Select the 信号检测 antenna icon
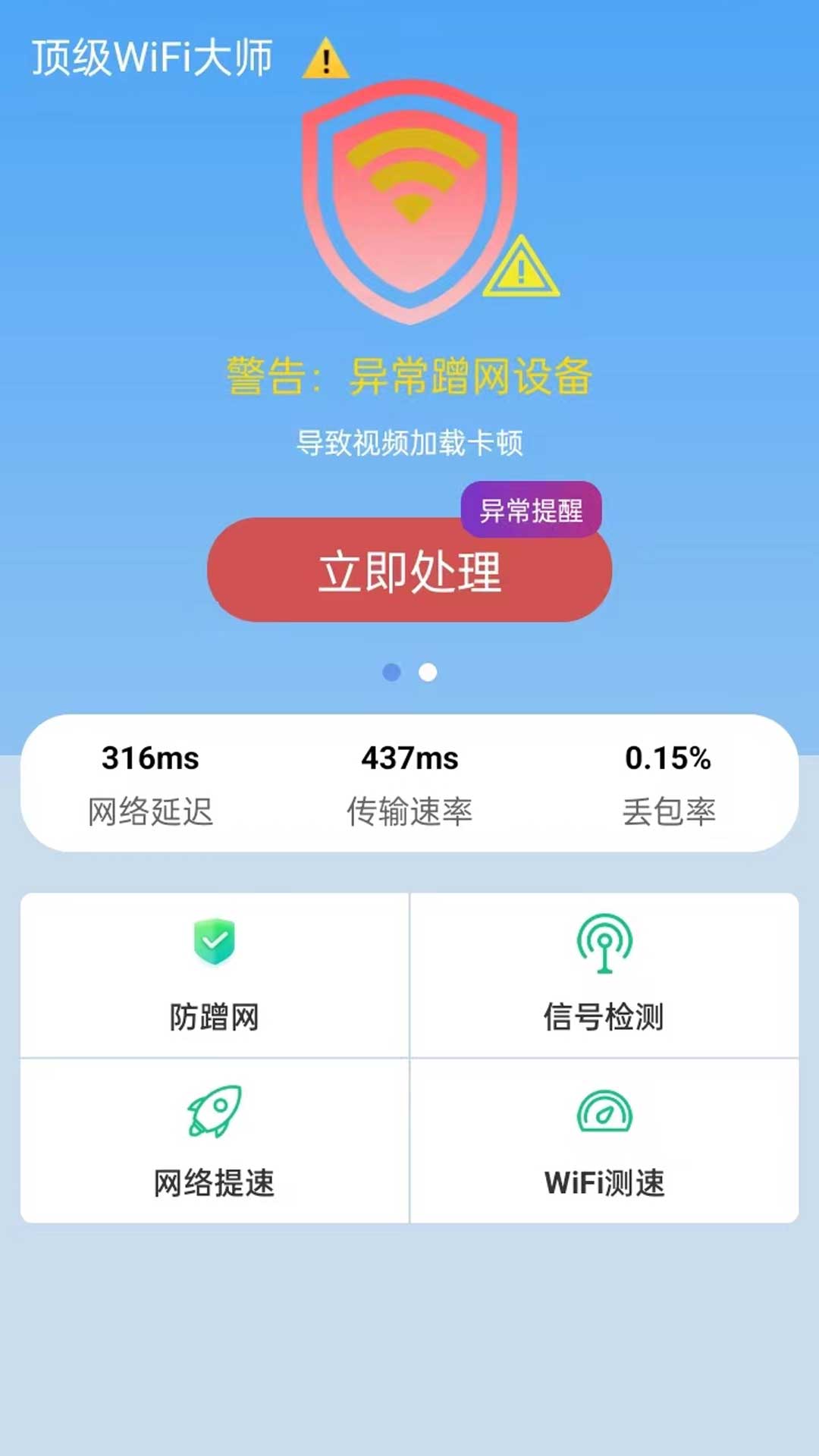Image resolution: width=819 pixels, height=1456 pixels. pyautogui.click(x=603, y=940)
